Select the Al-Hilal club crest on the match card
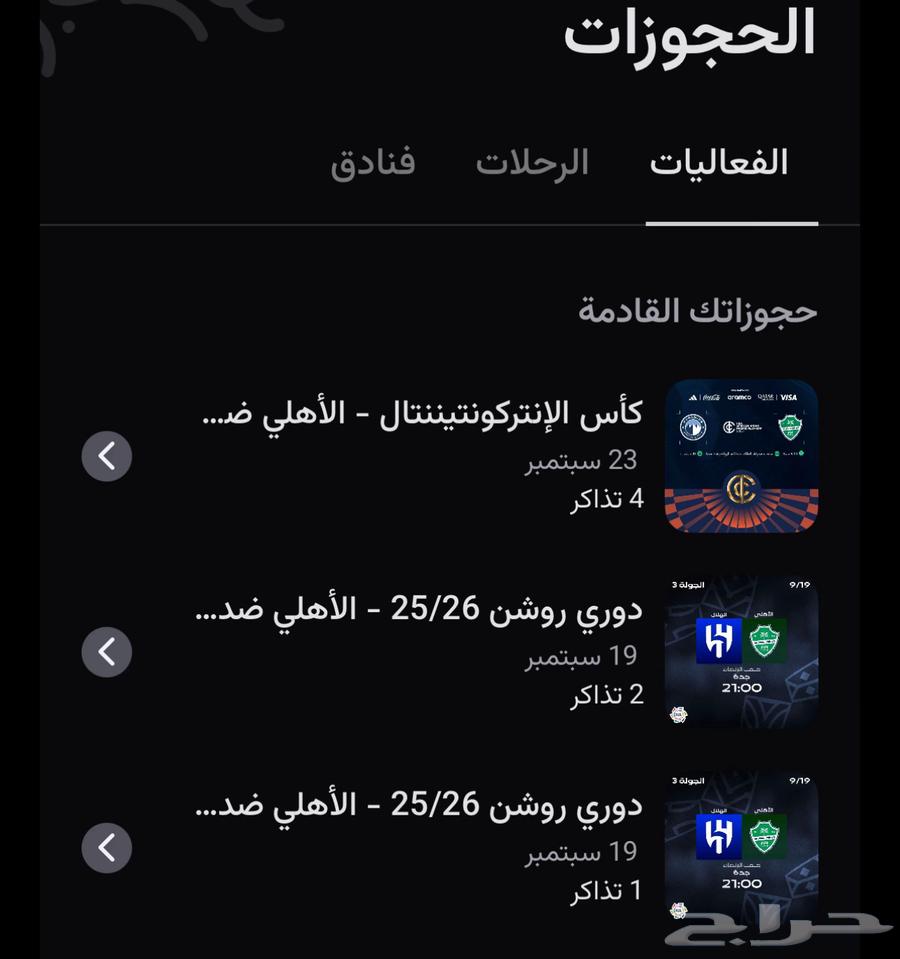This screenshot has width=900, height=959. (718, 640)
